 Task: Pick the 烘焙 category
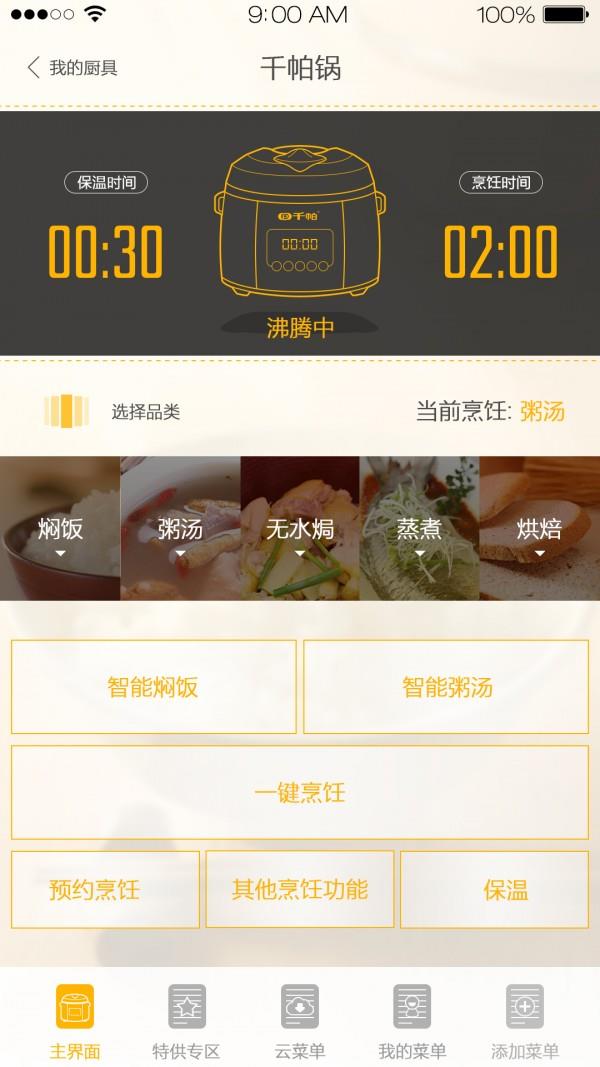tap(539, 529)
